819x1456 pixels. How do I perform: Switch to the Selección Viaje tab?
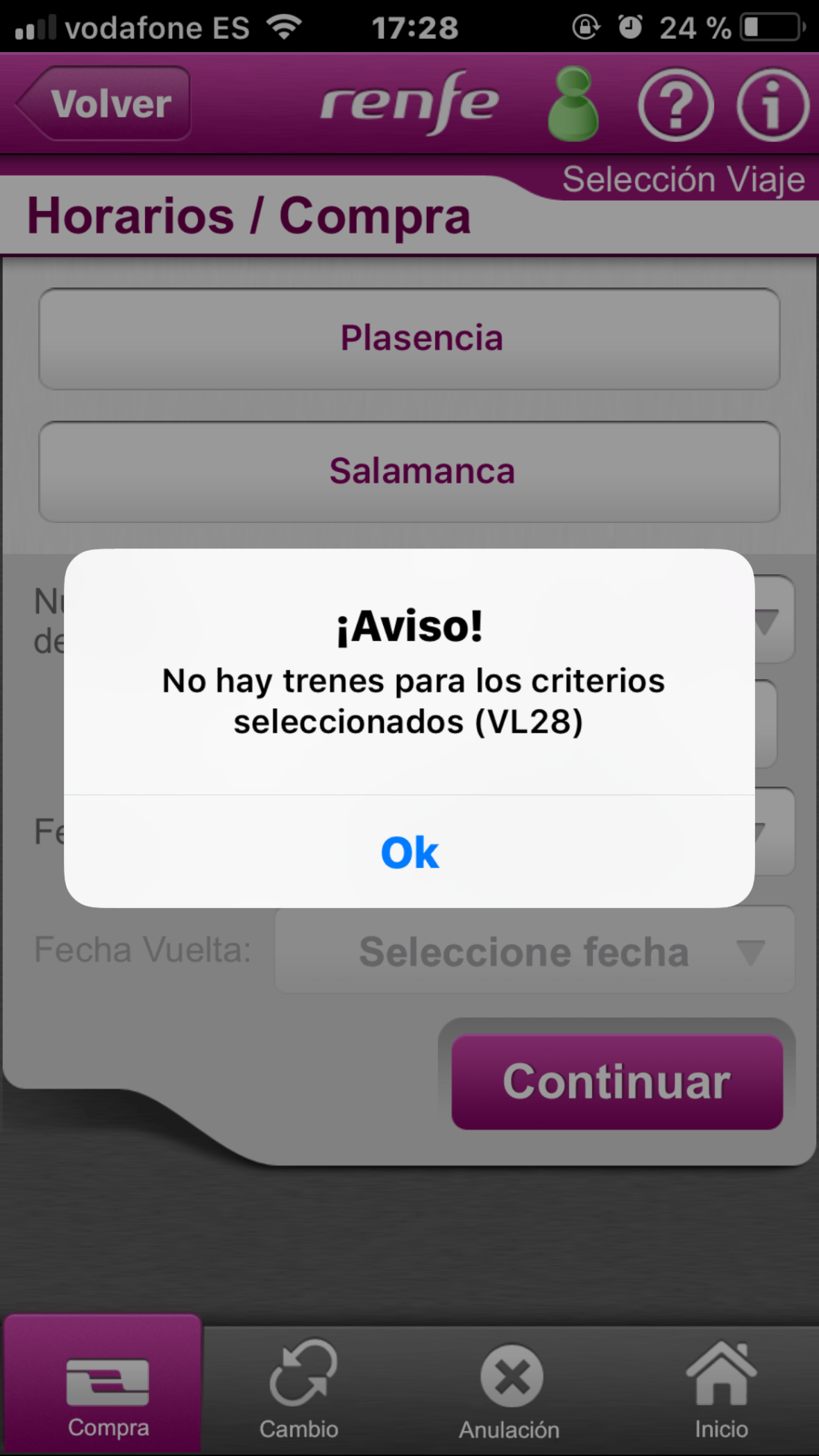pyautogui.click(x=684, y=179)
